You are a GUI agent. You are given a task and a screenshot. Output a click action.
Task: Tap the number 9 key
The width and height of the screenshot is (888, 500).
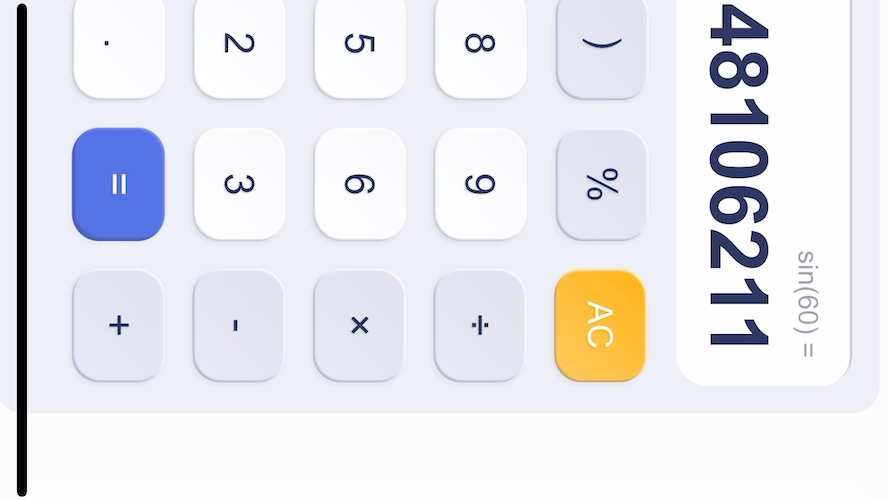tap(480, 184)
